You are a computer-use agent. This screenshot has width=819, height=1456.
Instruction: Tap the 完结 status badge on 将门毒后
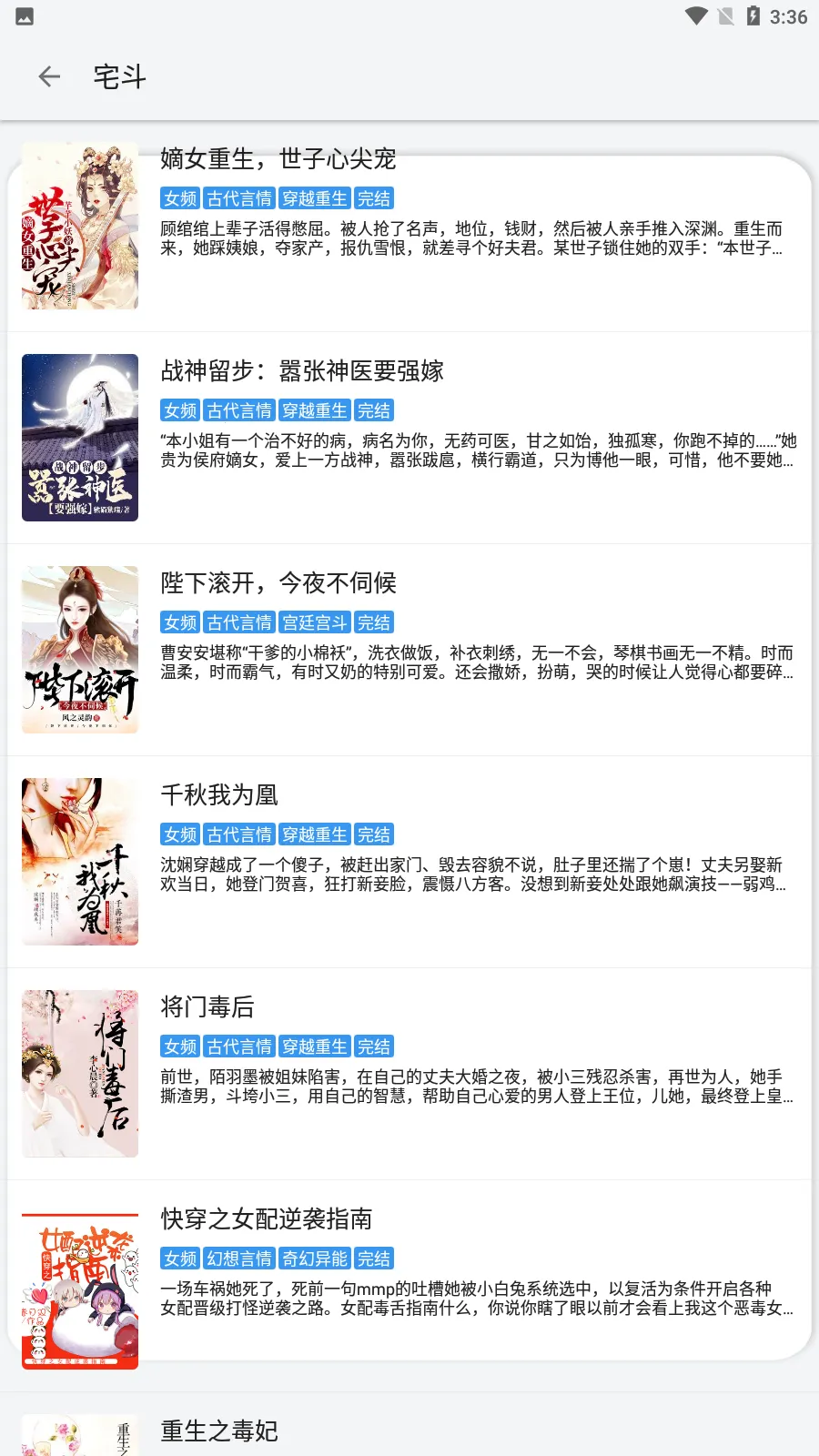pyautogui.click(x=374, y=1046)
